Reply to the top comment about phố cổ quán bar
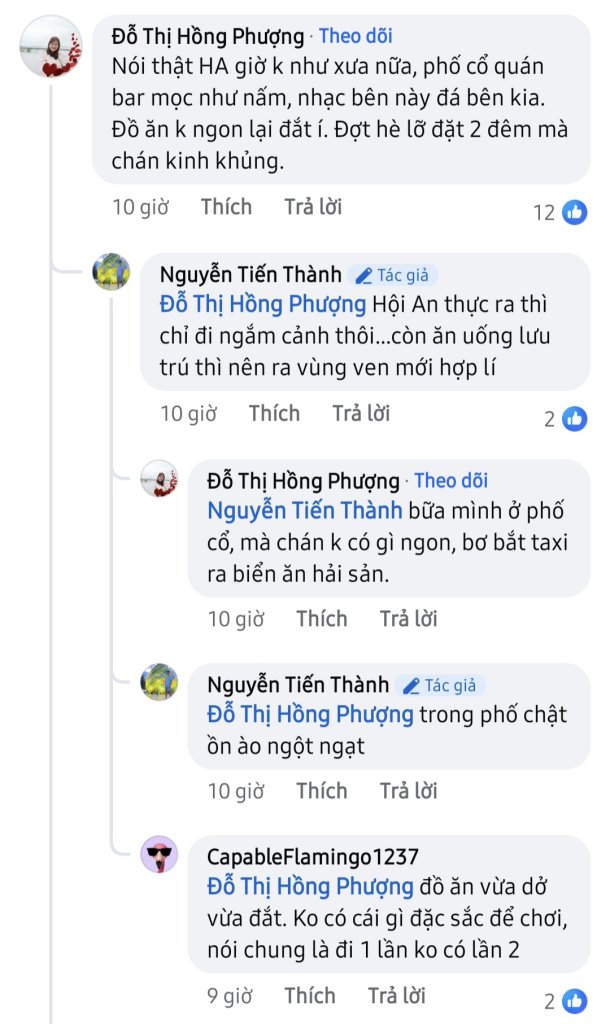Viewport: 610px width, 1024px height. [313, 207]
